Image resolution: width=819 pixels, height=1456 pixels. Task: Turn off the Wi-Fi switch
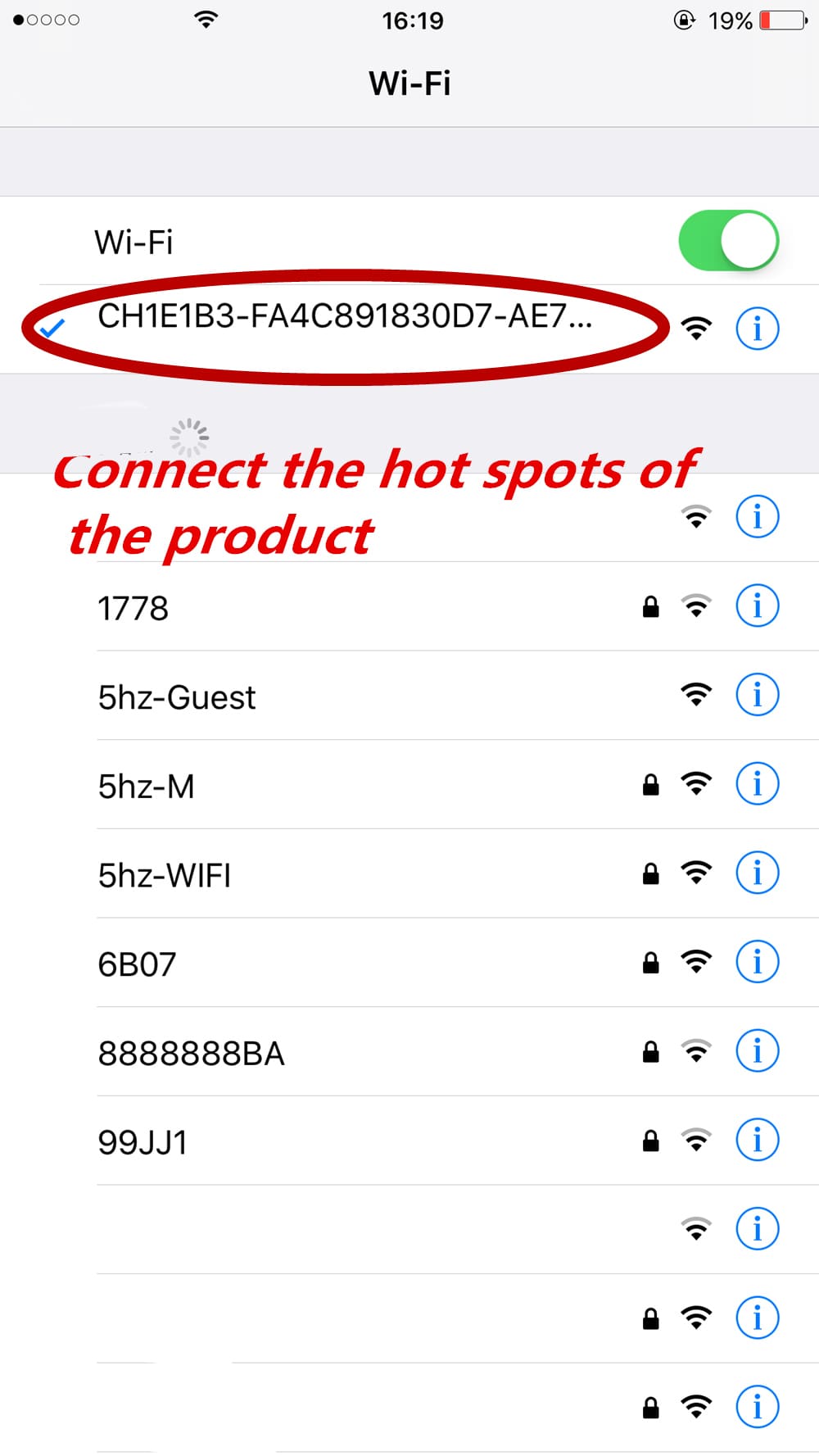pyautogui.click(x=728, y=241)
